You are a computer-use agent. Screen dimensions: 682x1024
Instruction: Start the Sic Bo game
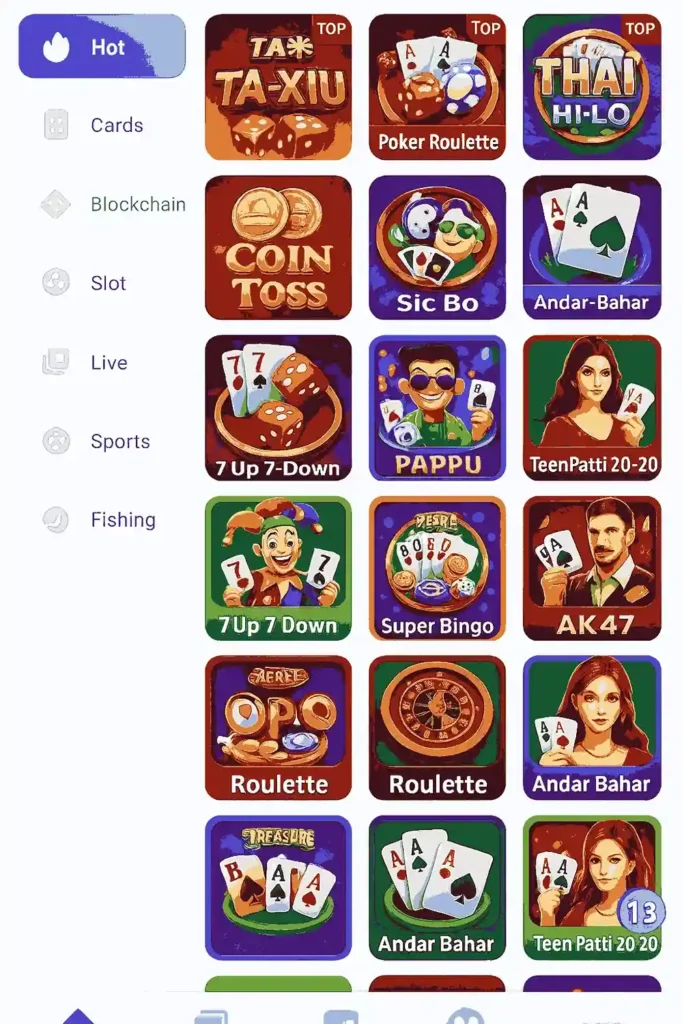pos(437,247)
